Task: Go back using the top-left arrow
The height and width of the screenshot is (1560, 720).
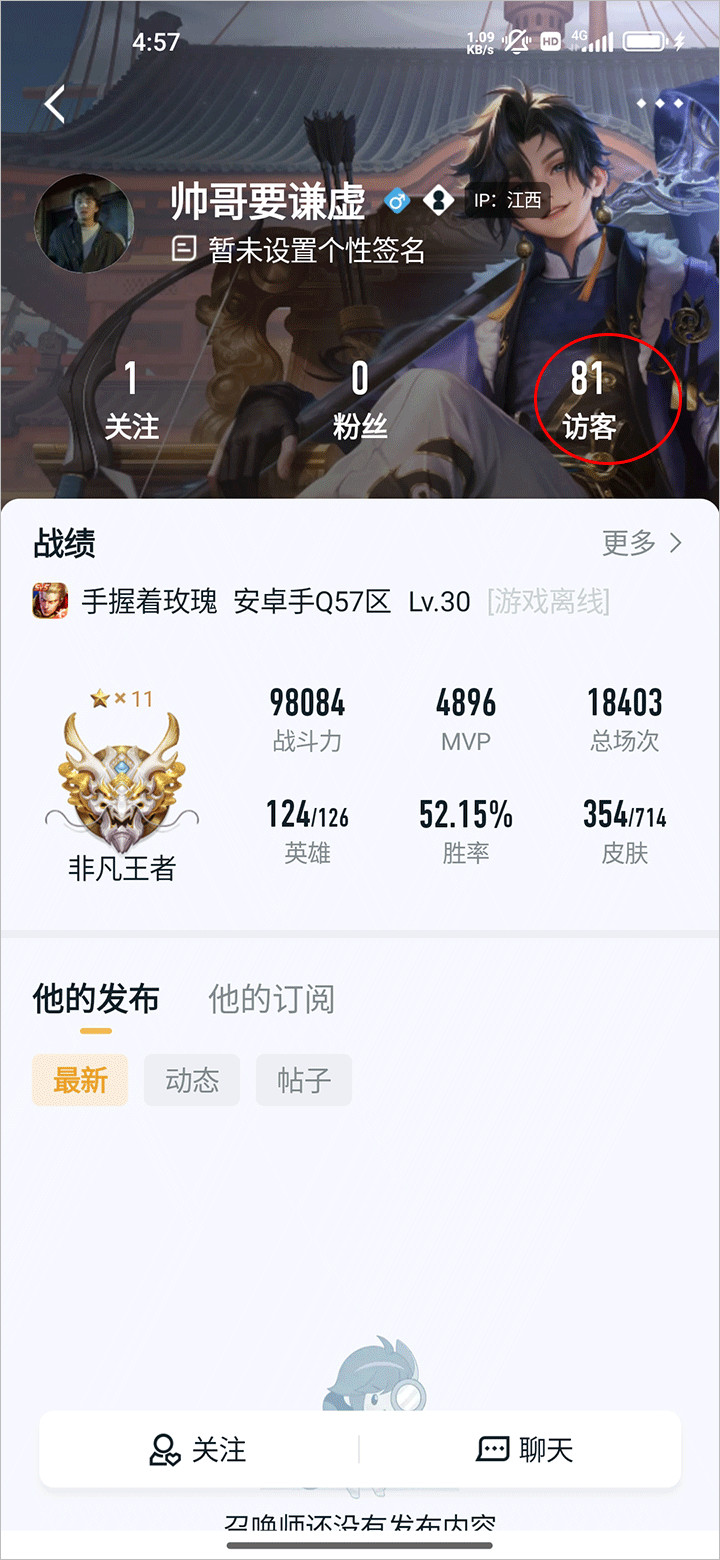Action: tap(55, 104)
